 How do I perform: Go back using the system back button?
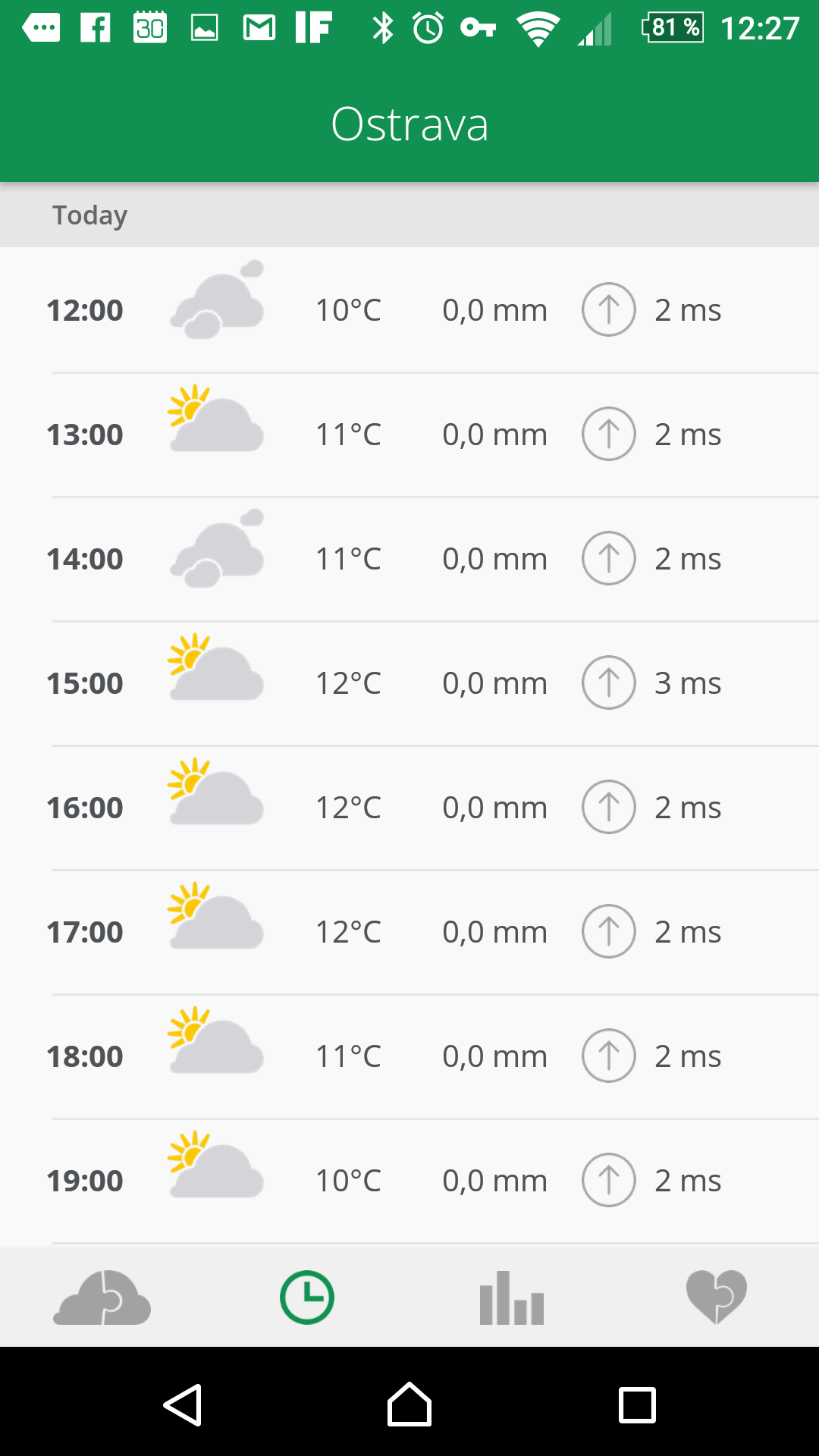click(x=183, y=1405)
